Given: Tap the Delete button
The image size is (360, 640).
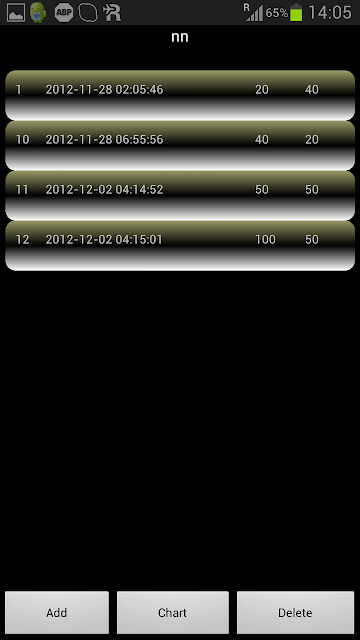Looking at the screenshot, I should (x=296, y=612).
